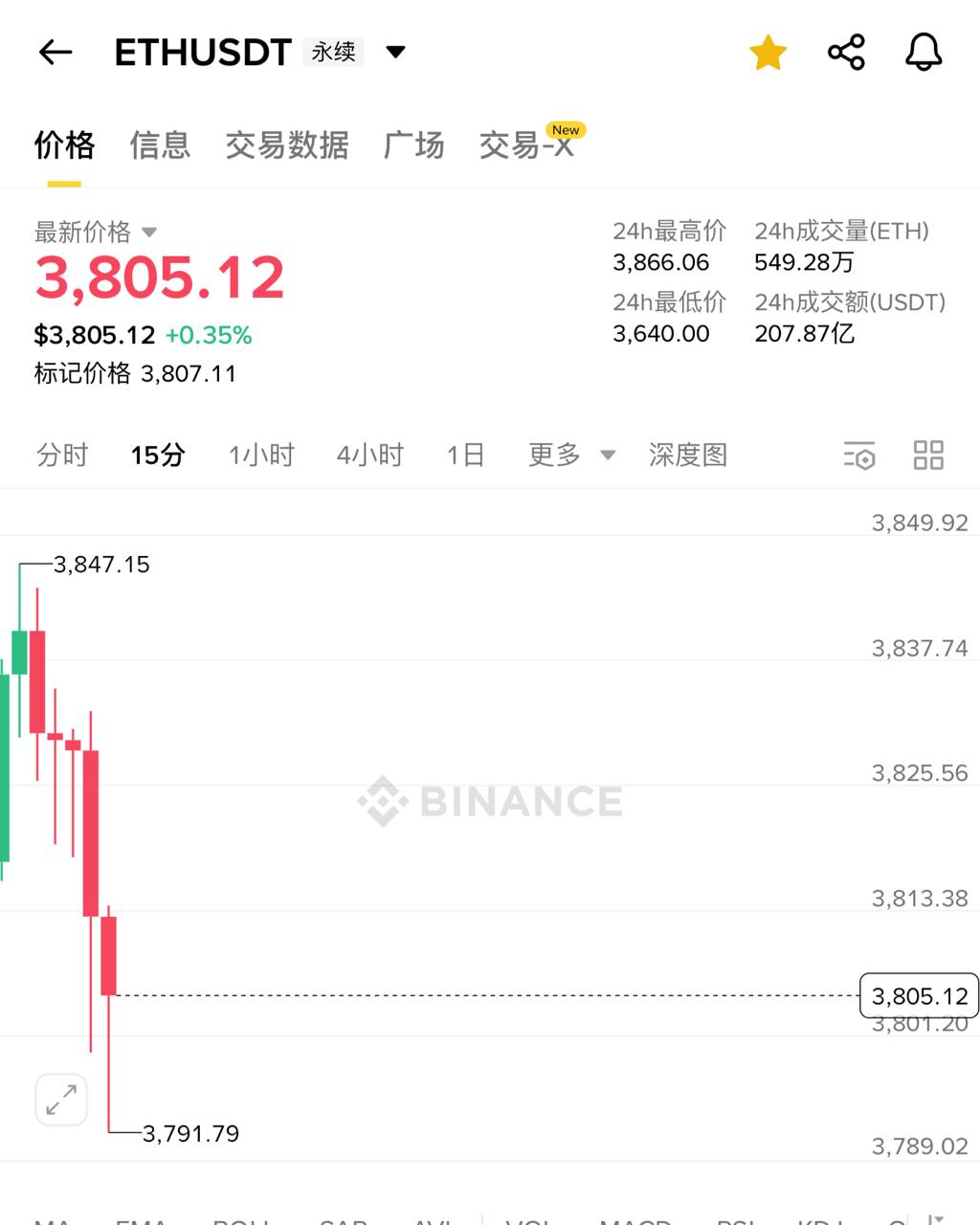Image resolution: width=980 pixels, height=1225 pixels.
Task: Switch to the 信息 tab
Action: (160, 145)
